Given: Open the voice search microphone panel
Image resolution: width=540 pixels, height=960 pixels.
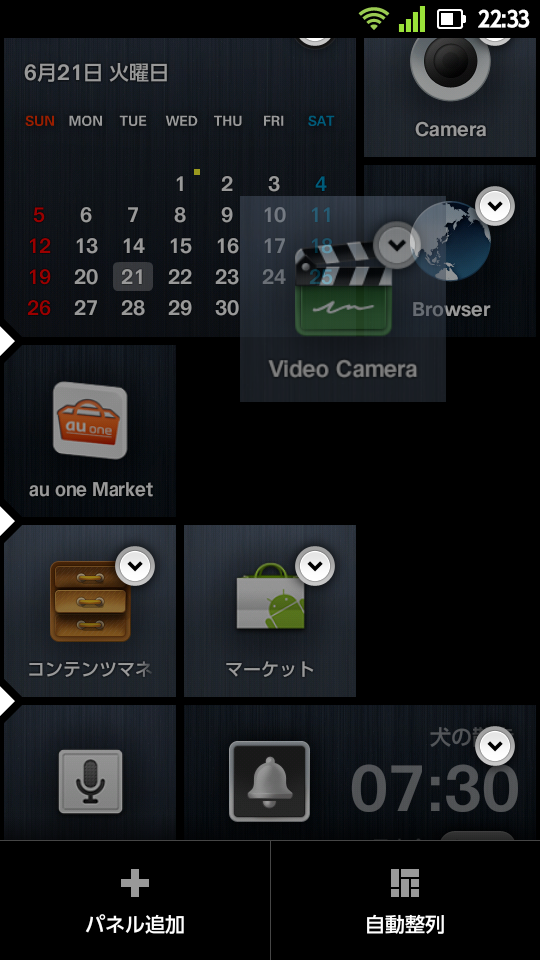Looking at the screenshot, I should click(90, 772).
